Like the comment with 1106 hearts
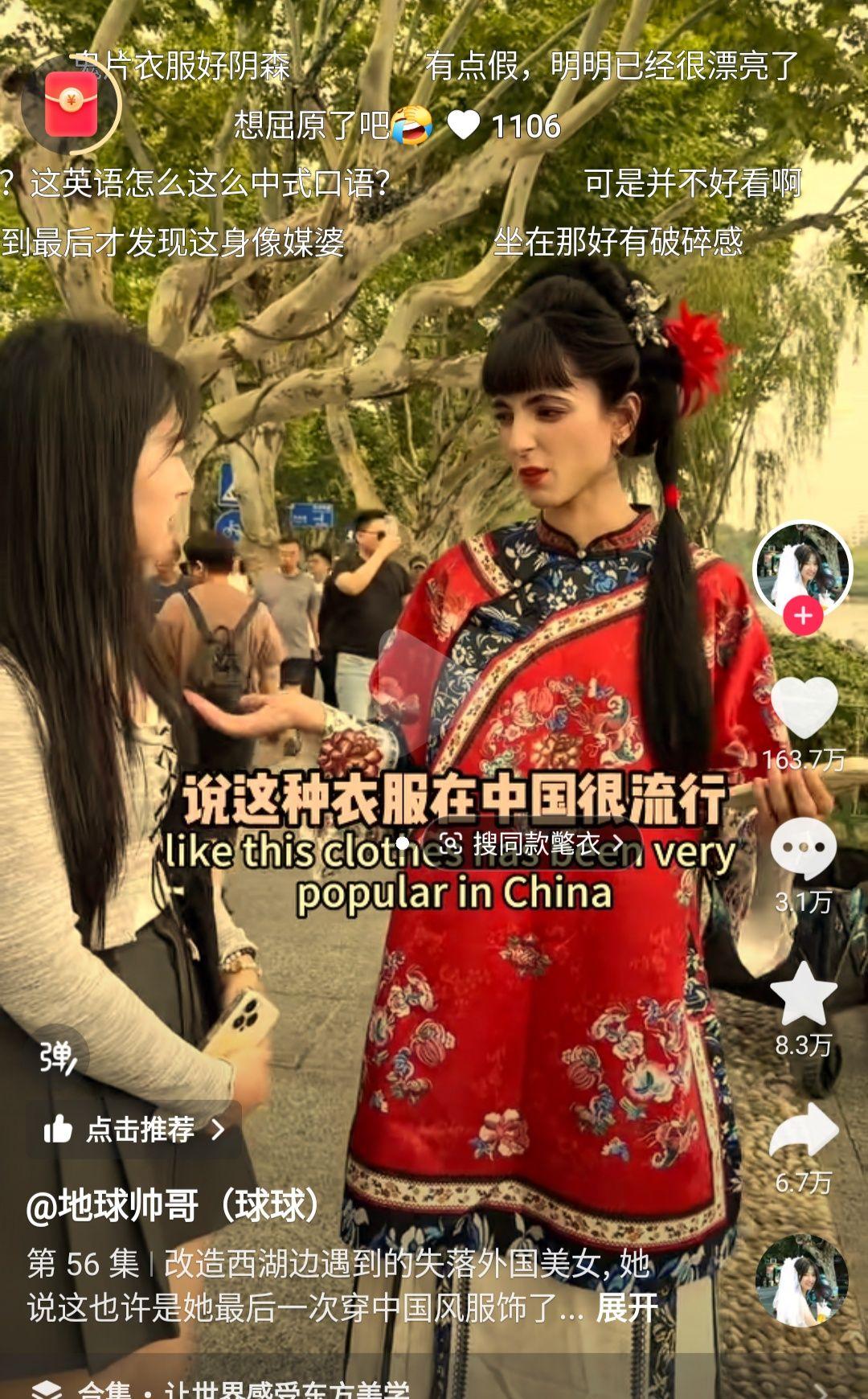 (463, 125)
